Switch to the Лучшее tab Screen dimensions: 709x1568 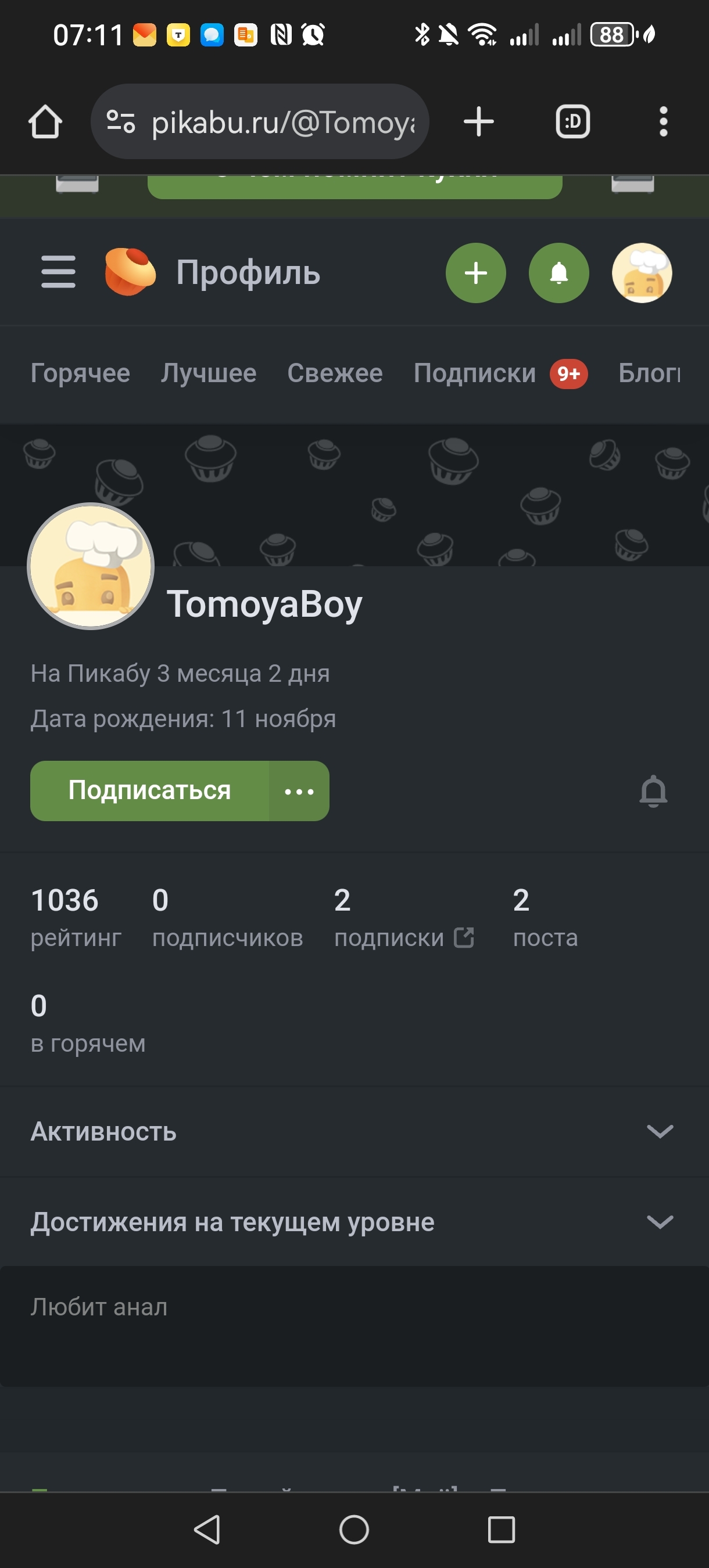pos(208,373)
